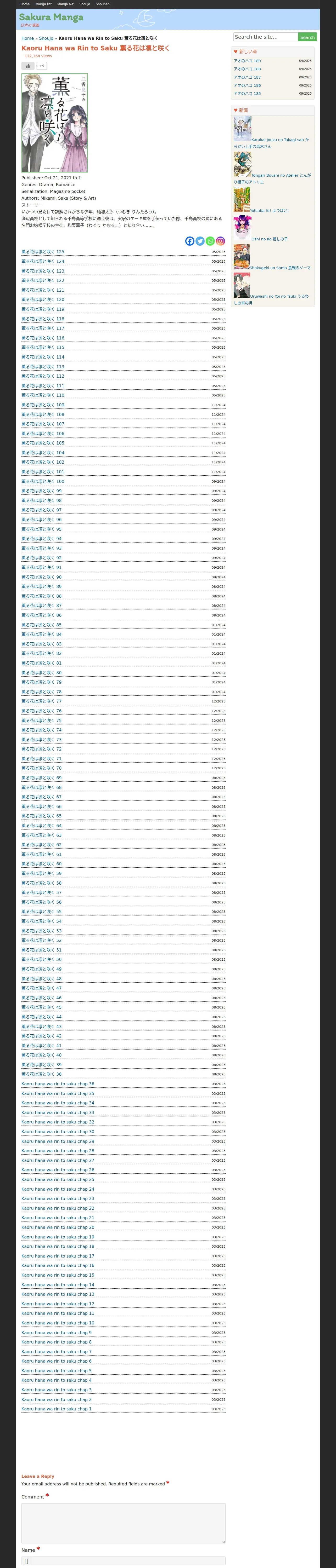Open Yotsuba to! よつばと! in sidebar
This screenshot has width=336, height=1568.
tap(269, 211)
